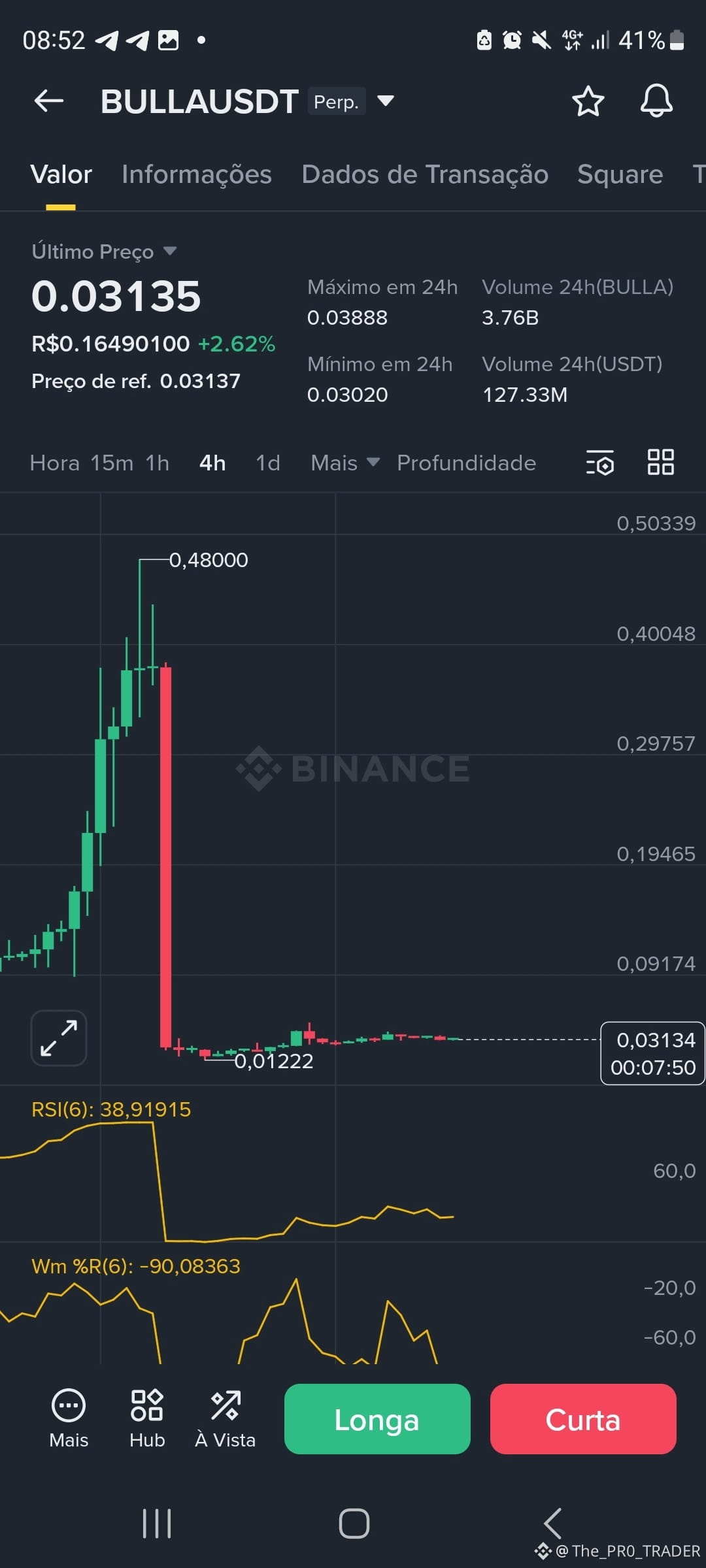The image size is (706, 1568).
Task: Expand the chart to fullscreen
Action: click(59, 1038)
